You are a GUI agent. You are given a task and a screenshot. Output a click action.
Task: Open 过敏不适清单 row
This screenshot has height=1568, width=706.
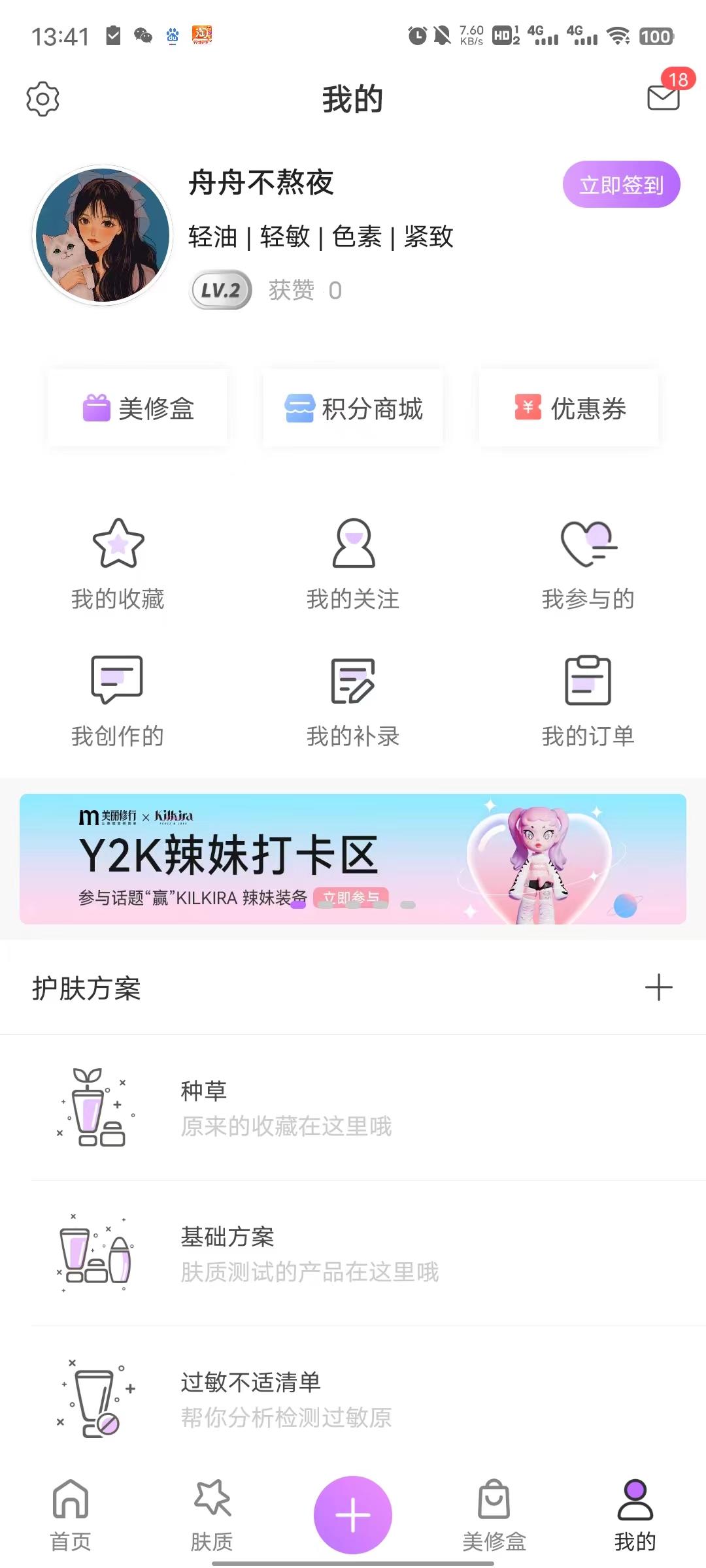[353, 1399]
